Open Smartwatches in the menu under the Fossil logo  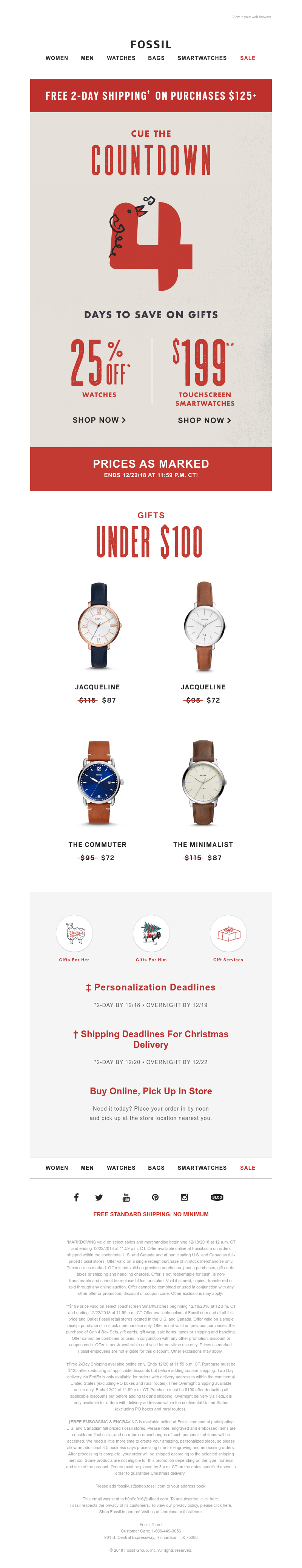pos(202,59)
